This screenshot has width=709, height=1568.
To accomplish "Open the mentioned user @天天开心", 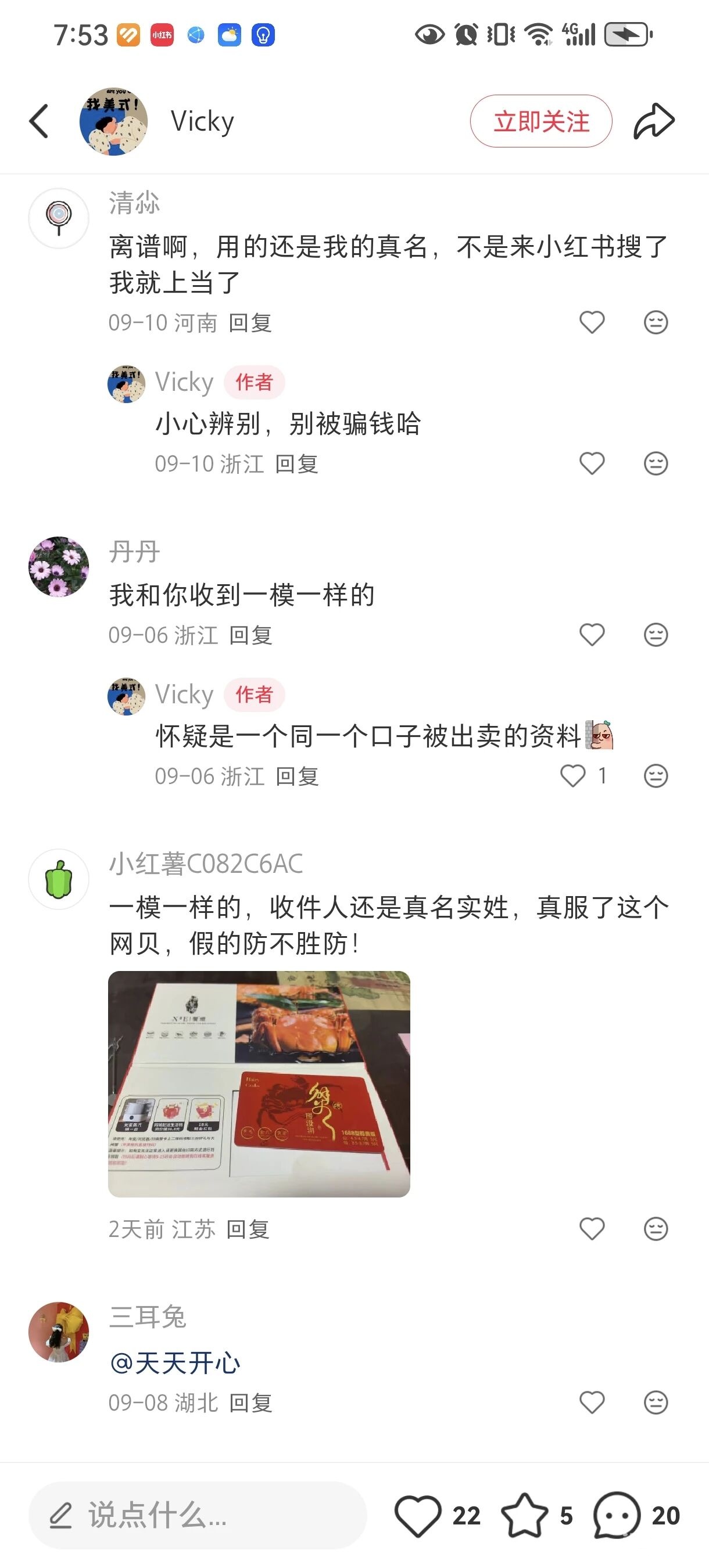I will click(x=176, y=1363).
